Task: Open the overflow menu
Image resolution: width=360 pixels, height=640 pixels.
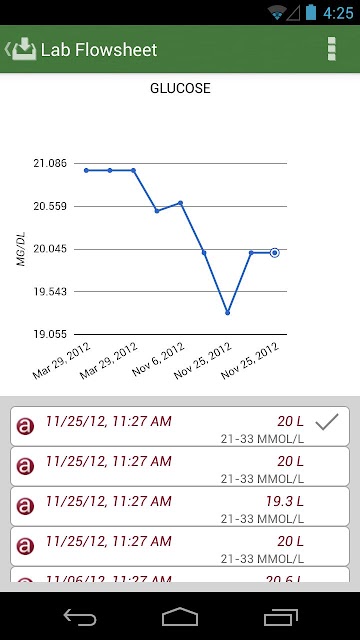Action: pyautogui.click(x=331, y=49)
